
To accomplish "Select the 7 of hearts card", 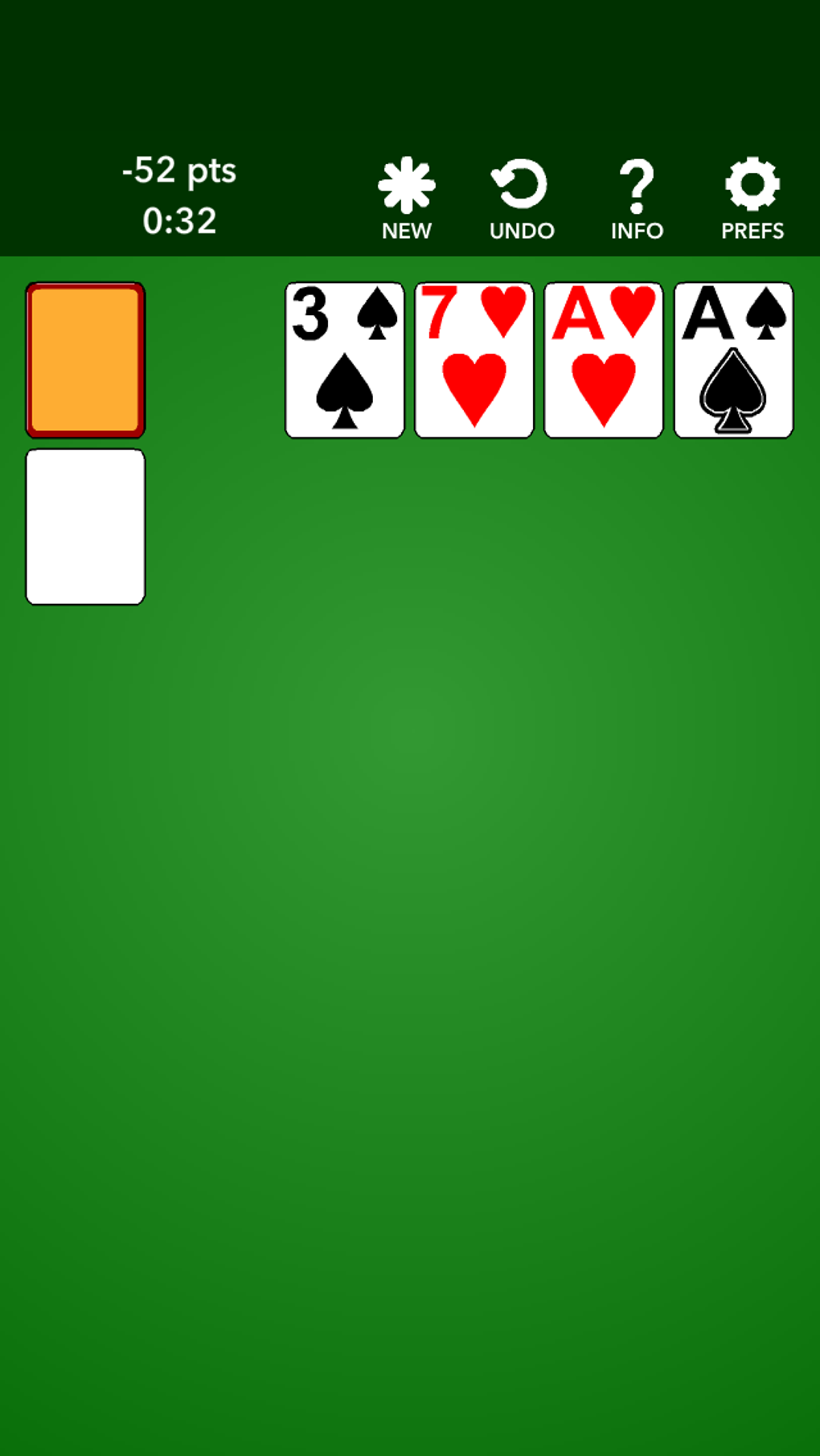I will 474,359.
